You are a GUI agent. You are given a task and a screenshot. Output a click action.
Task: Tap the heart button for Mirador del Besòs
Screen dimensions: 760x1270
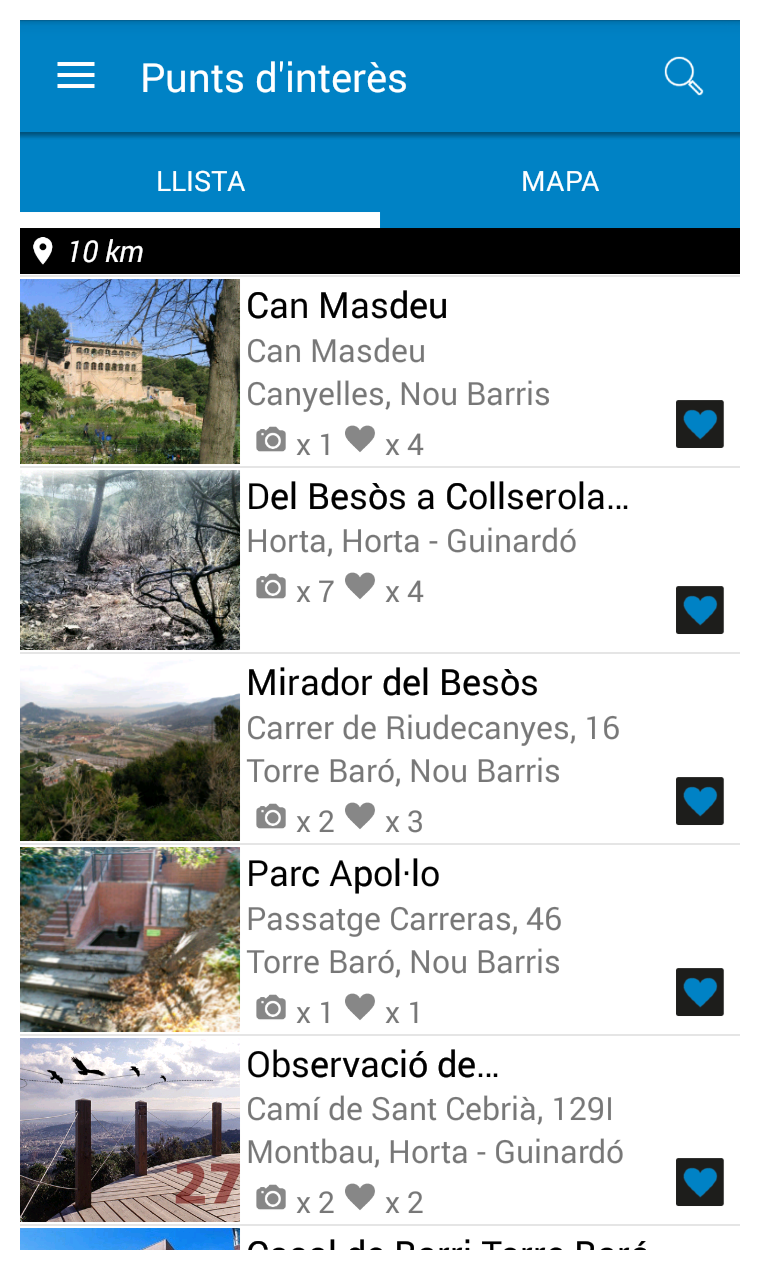[699, 801]
